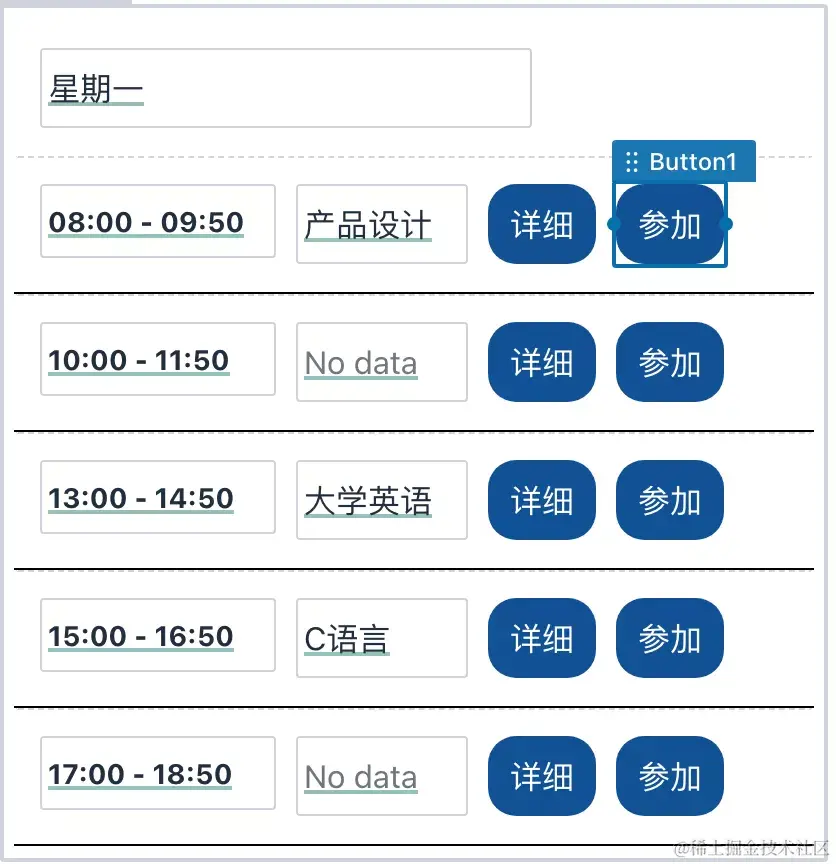The image size is (836, 864).
Task: Click the 参加 button next to C语言
Action: click(669, 638)
